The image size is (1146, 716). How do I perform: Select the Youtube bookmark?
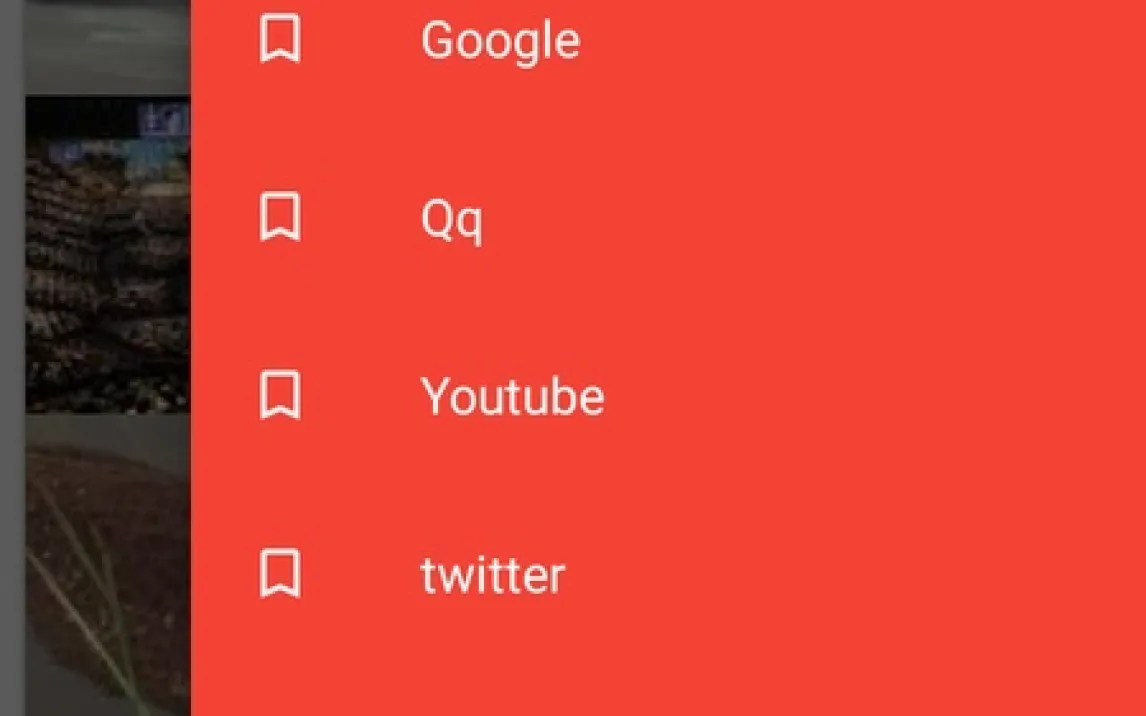click(x=512, y=397)
